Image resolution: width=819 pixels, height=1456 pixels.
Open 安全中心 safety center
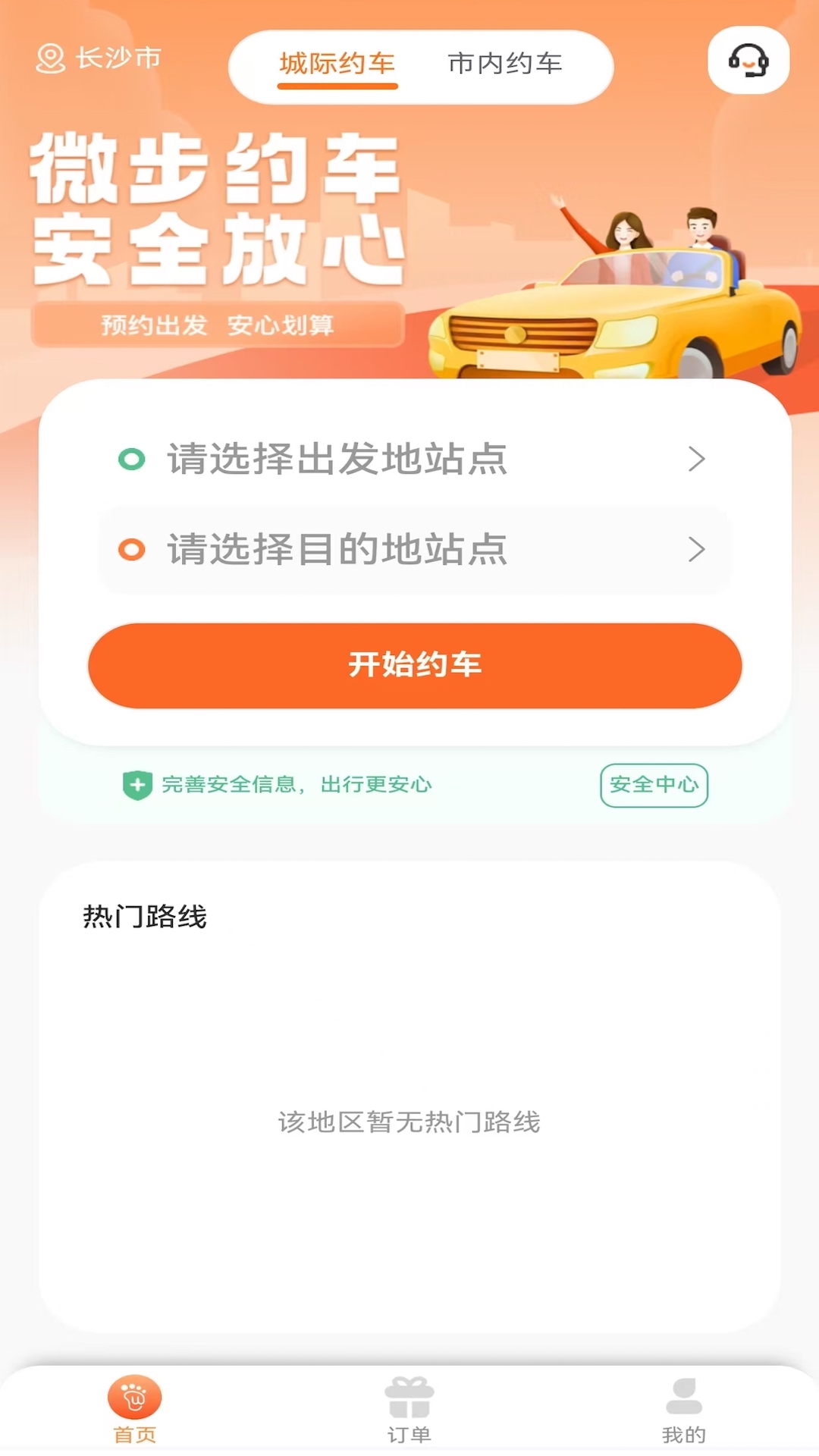pos(654,786)
